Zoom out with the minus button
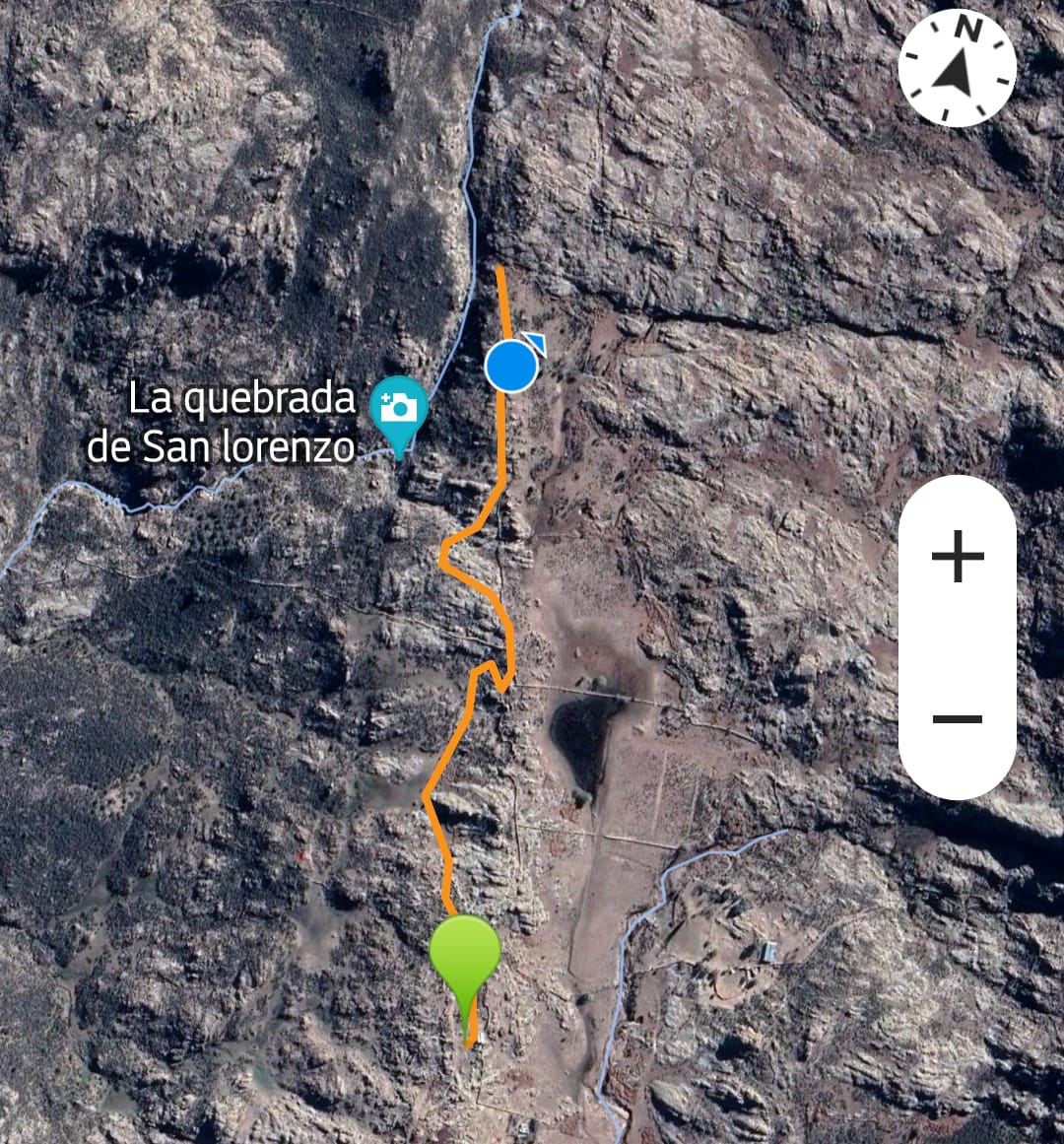 pos(957,719)
